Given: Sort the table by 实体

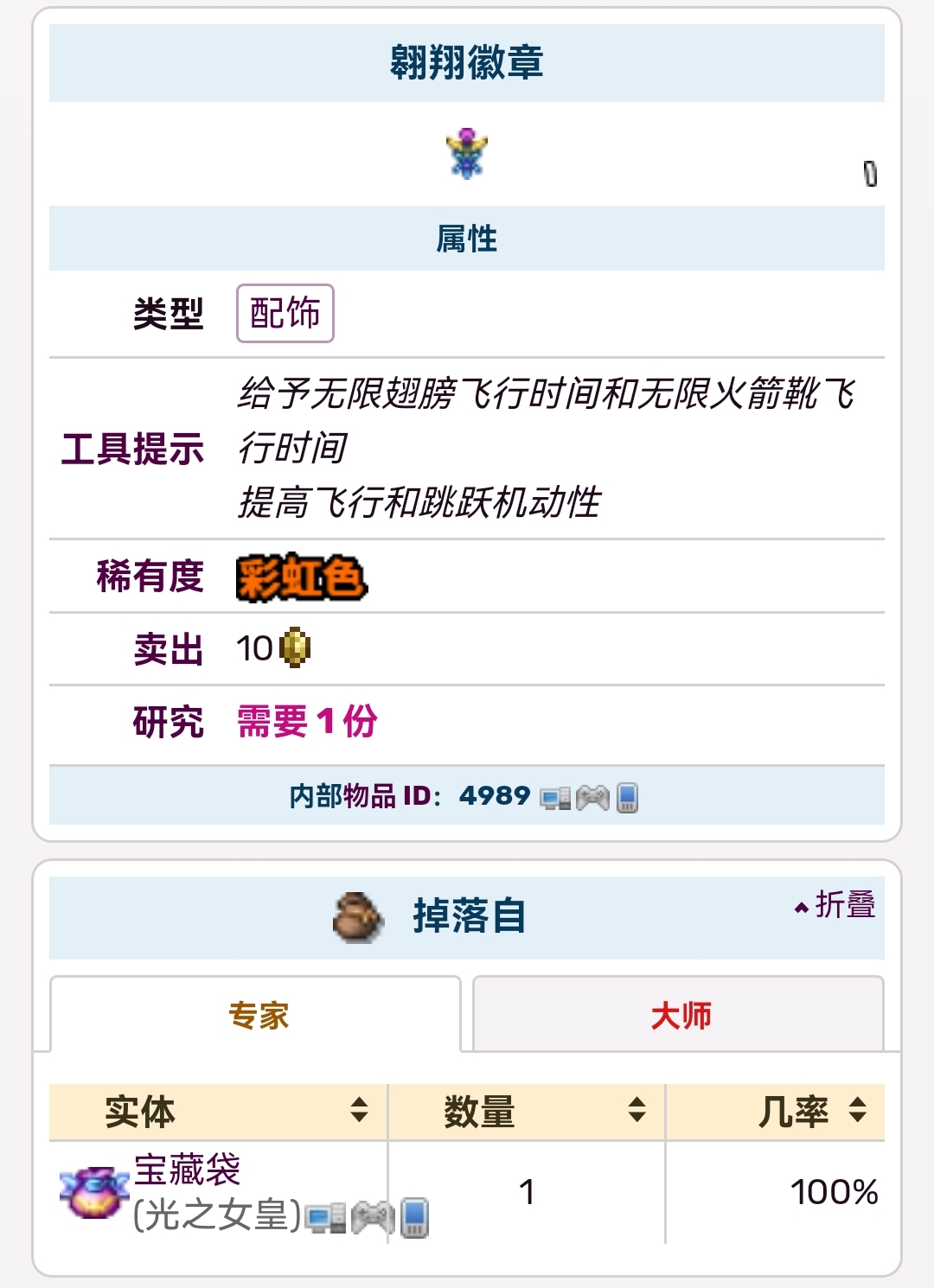Looking at the screenshot, I should (x=359, y=1110).
